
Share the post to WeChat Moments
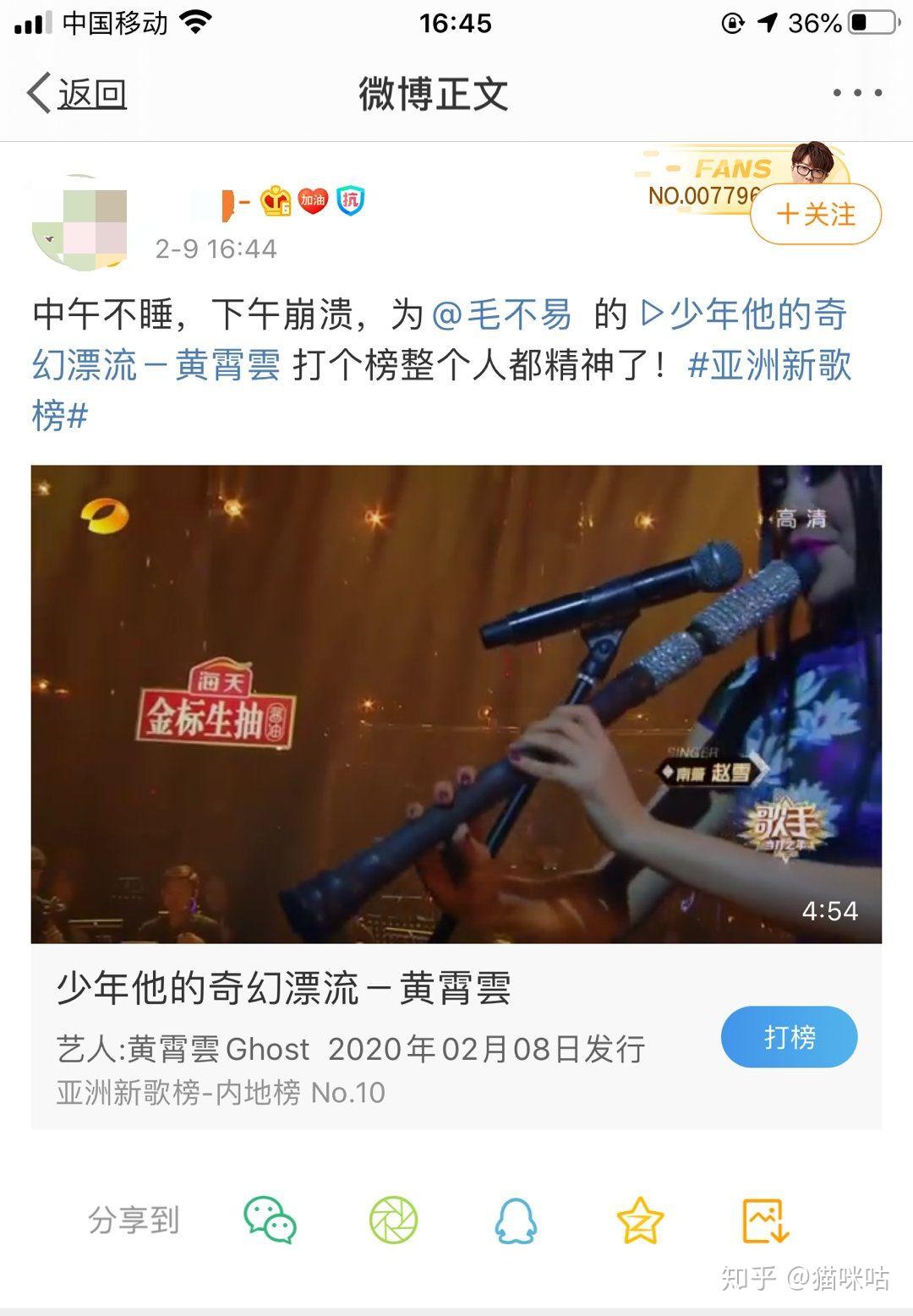point(393,1220)
